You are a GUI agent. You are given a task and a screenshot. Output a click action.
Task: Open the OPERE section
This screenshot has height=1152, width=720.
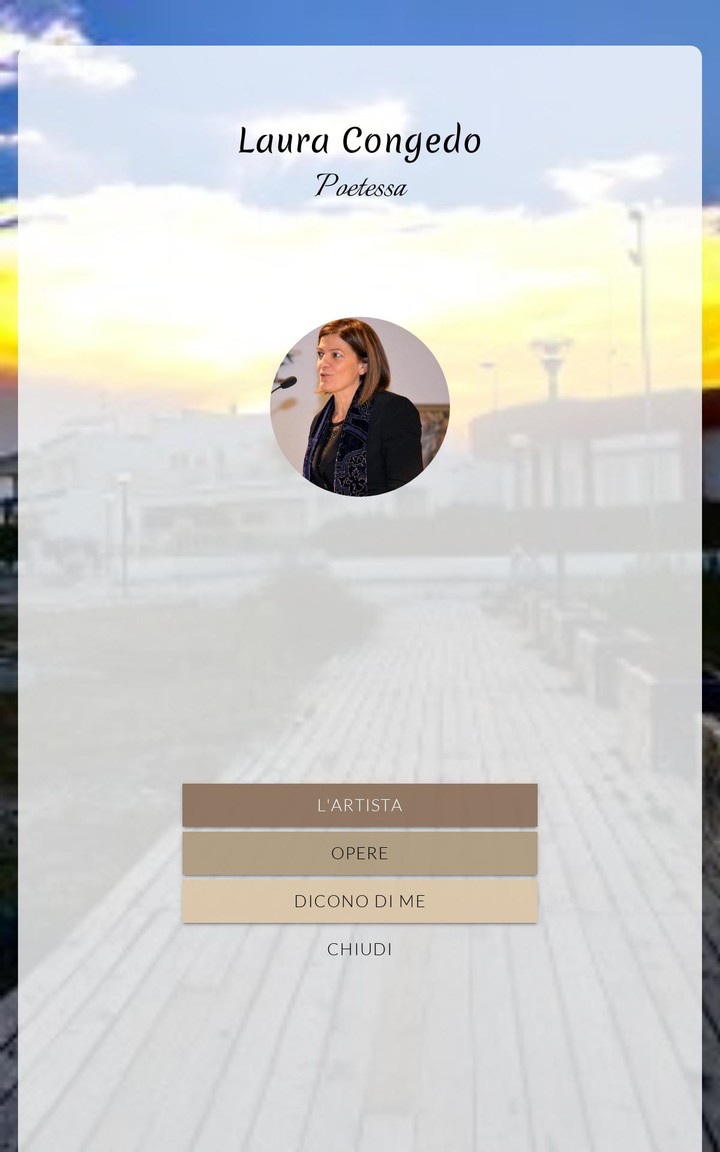(359, 853)
